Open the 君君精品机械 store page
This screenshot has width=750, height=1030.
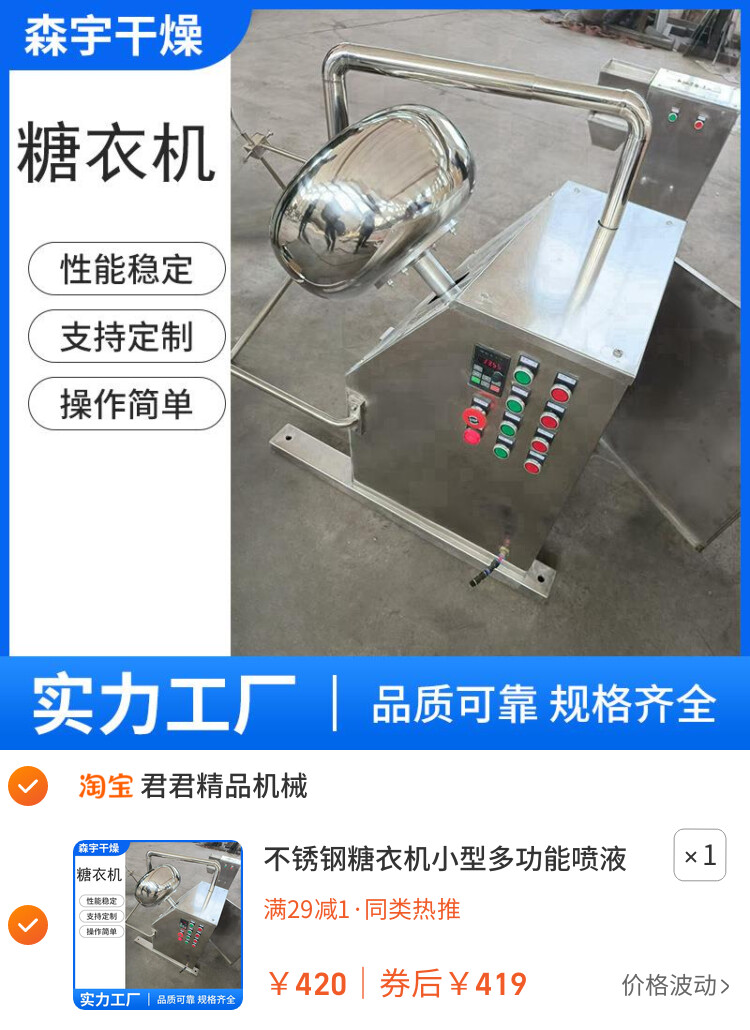(223, 786)
